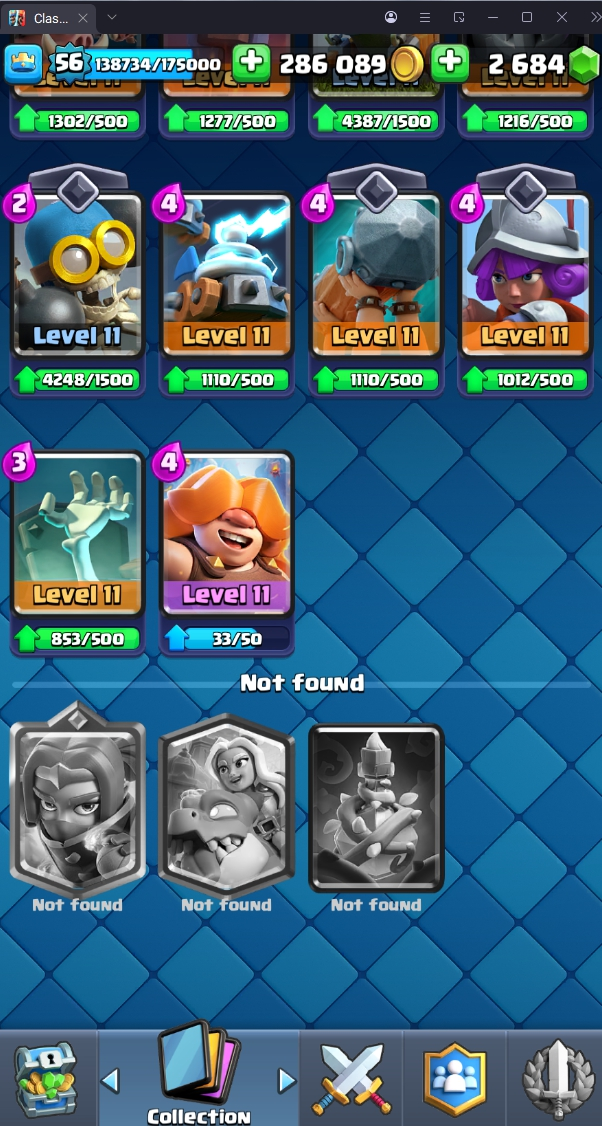Tap the green plus next to gold coins
602x1126 pixels.
click(251, 63)
